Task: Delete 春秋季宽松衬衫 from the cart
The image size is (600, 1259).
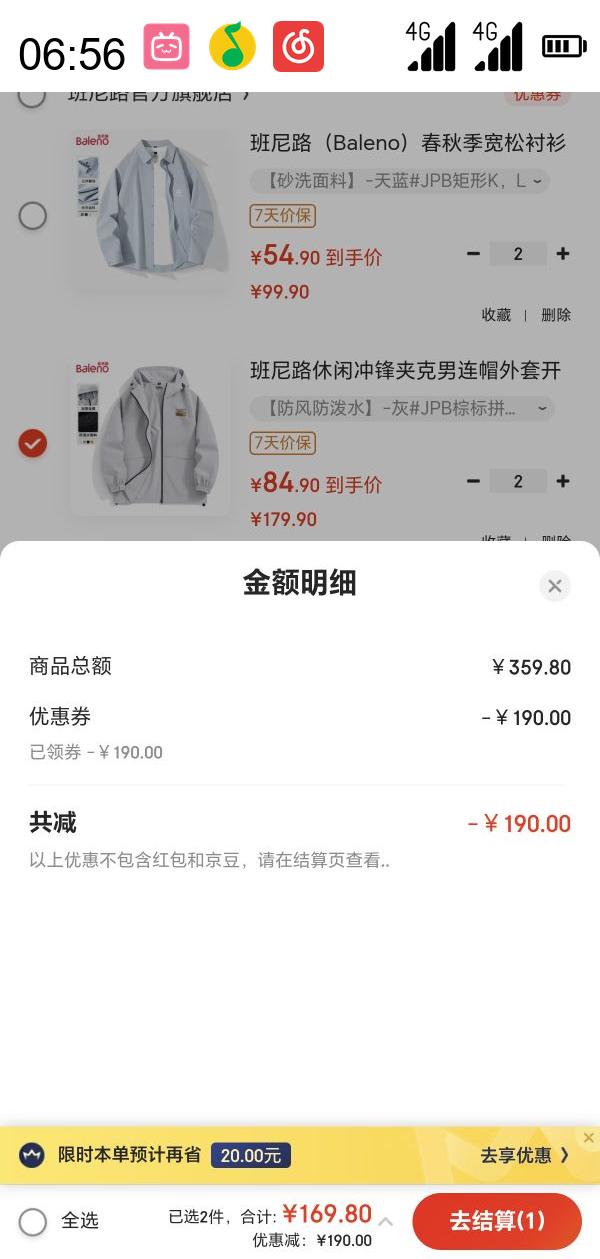Action: coord(556,315)
